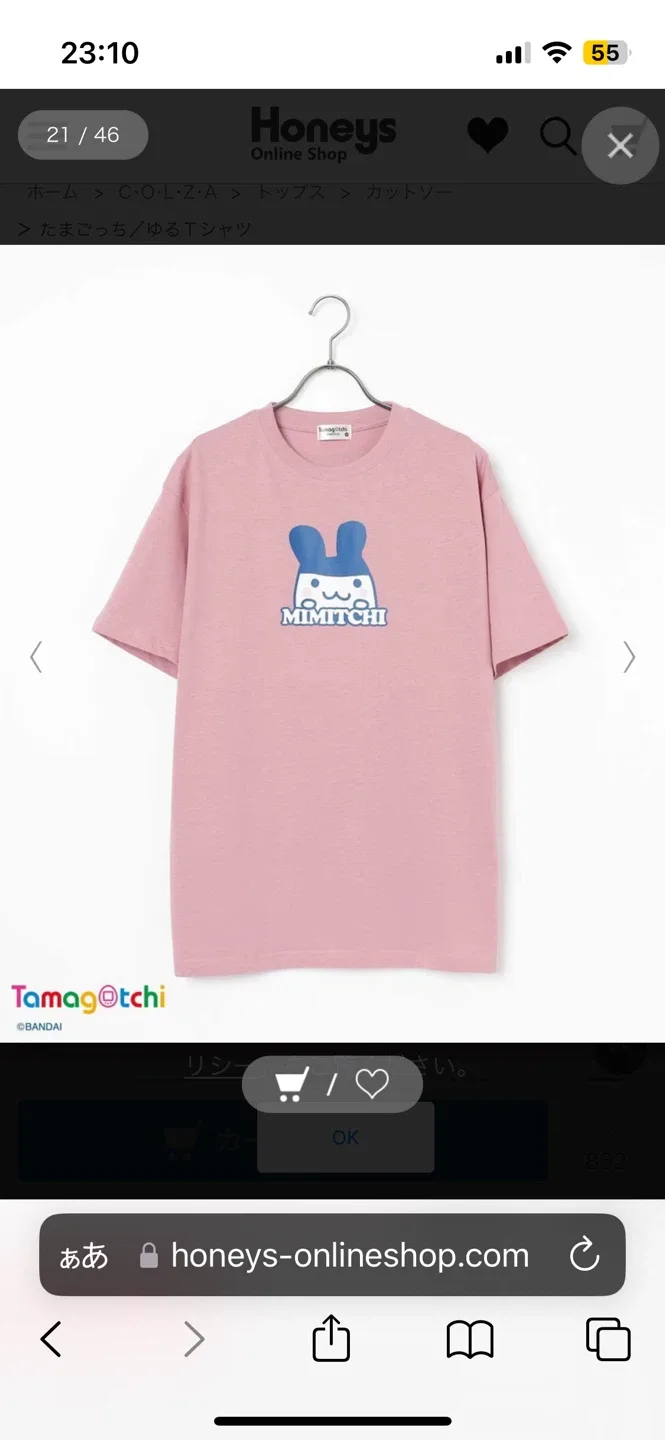
Task: View all open Safari tabs
Action: tap(608, 1339)
